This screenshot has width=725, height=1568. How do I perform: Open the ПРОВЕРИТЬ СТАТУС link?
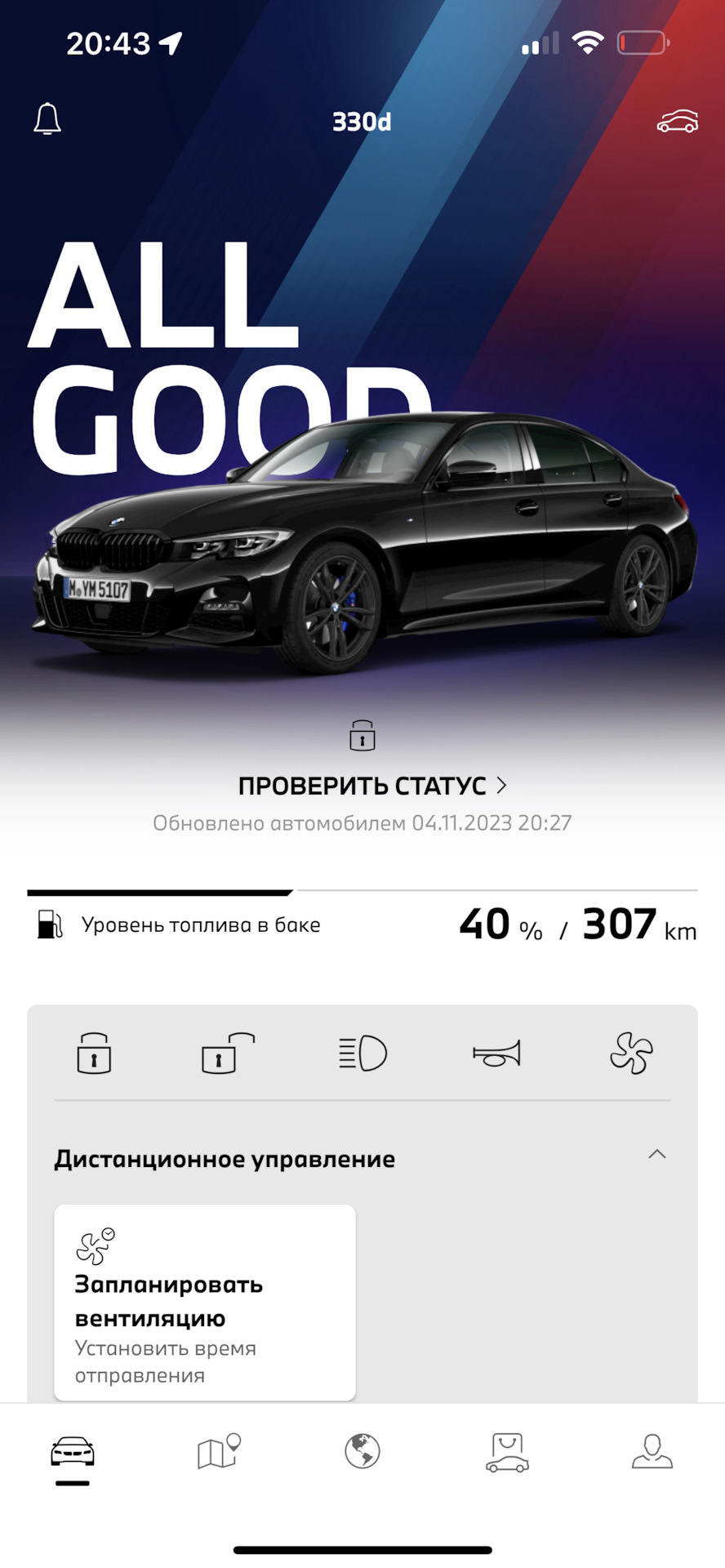(362, 785)
